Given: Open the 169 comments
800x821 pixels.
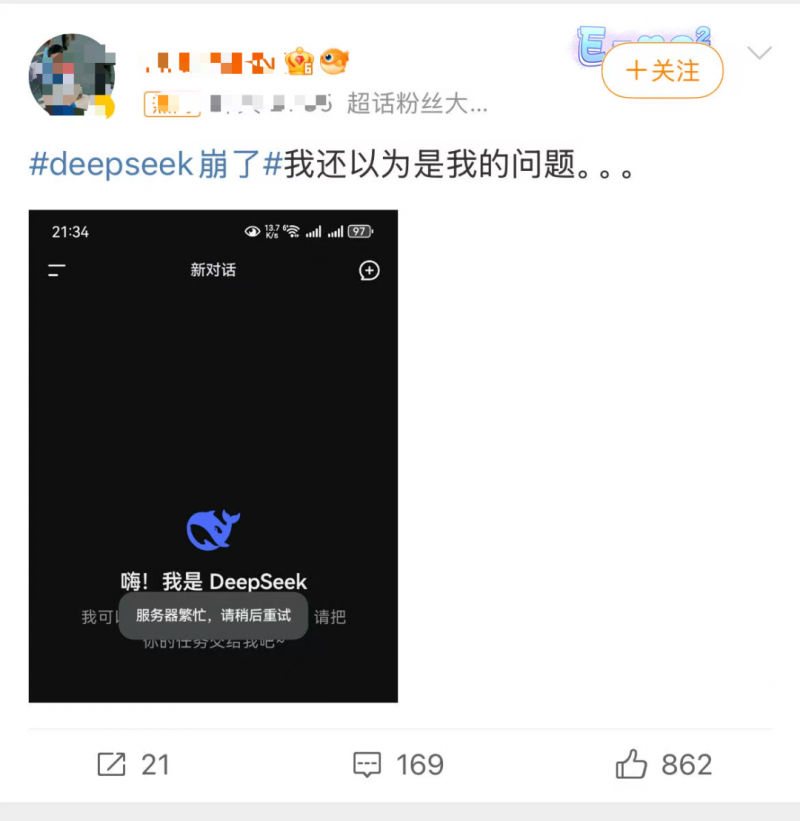Looking at the screenshot, I should (x=398, y=765).
